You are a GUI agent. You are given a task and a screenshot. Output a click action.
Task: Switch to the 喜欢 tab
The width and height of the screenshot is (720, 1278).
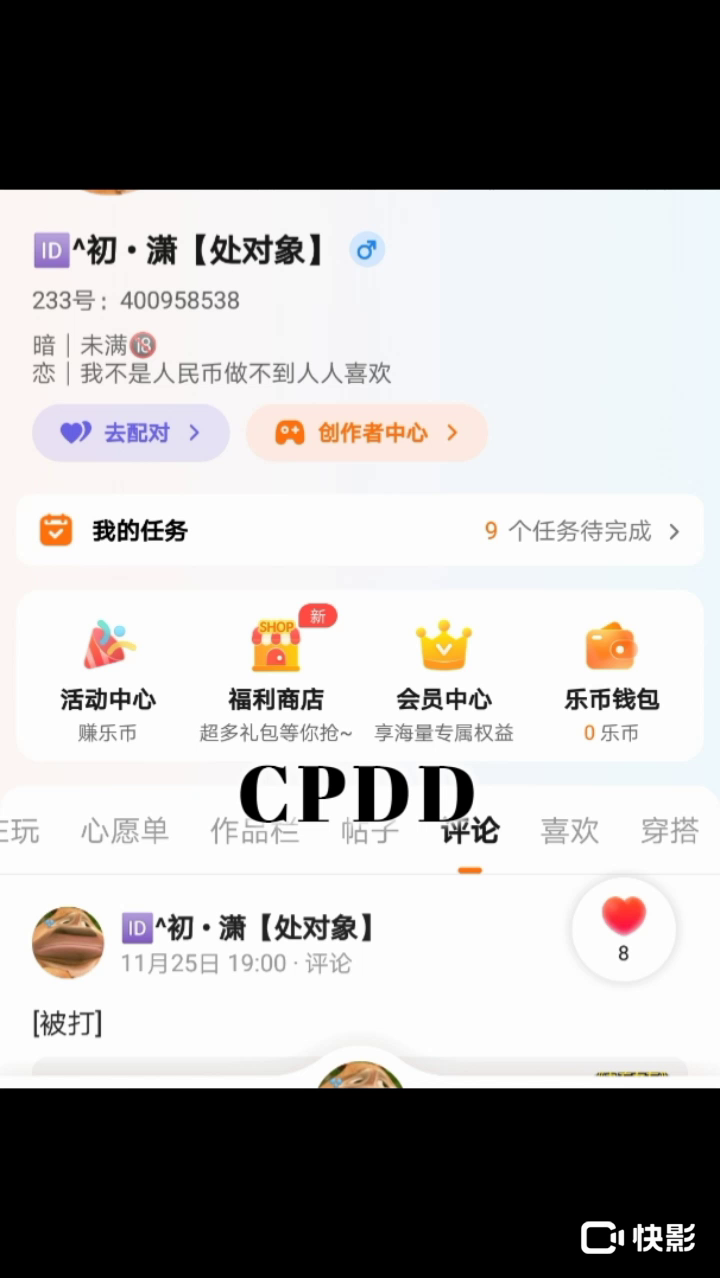click(570, 831)
